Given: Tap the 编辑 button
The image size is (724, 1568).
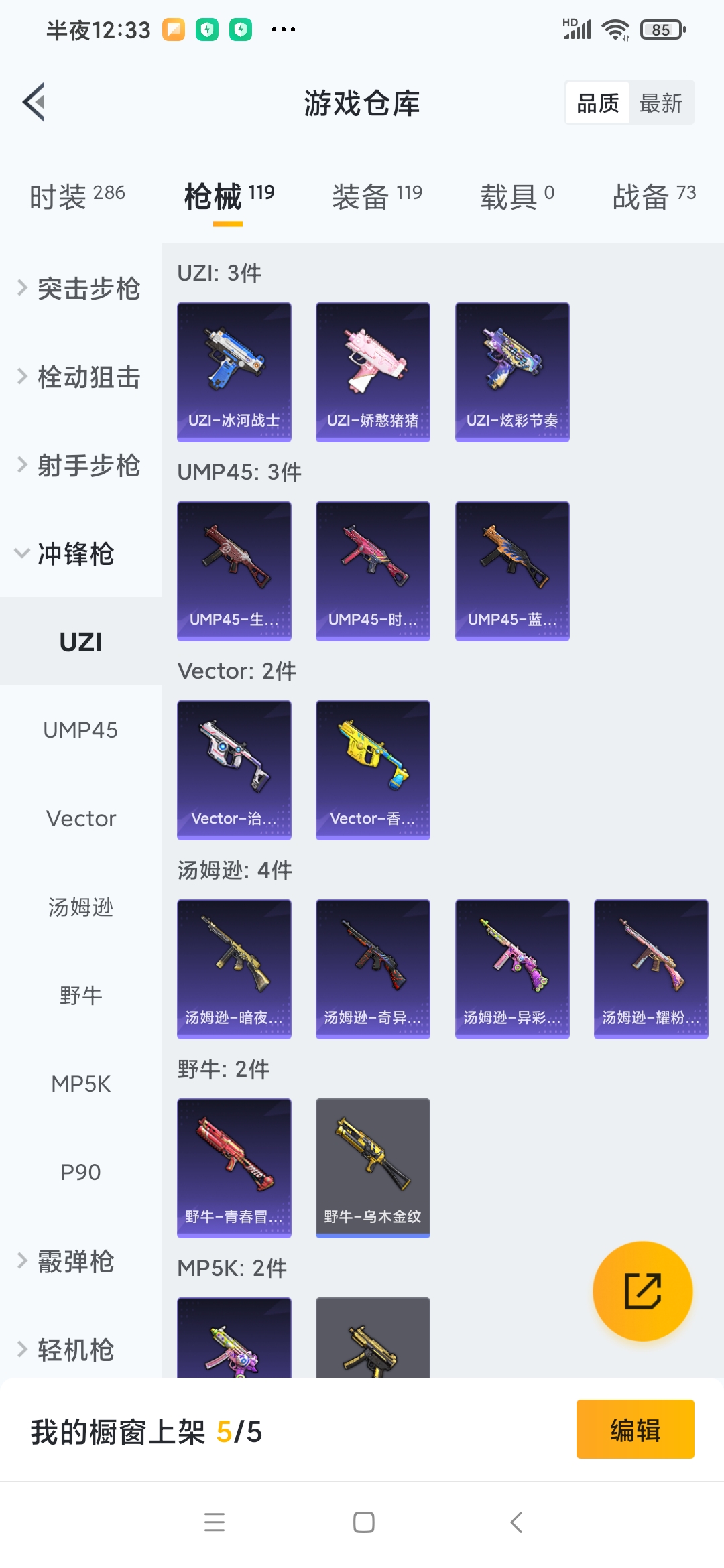Looking at the screenshot, I should [635, 1429].
